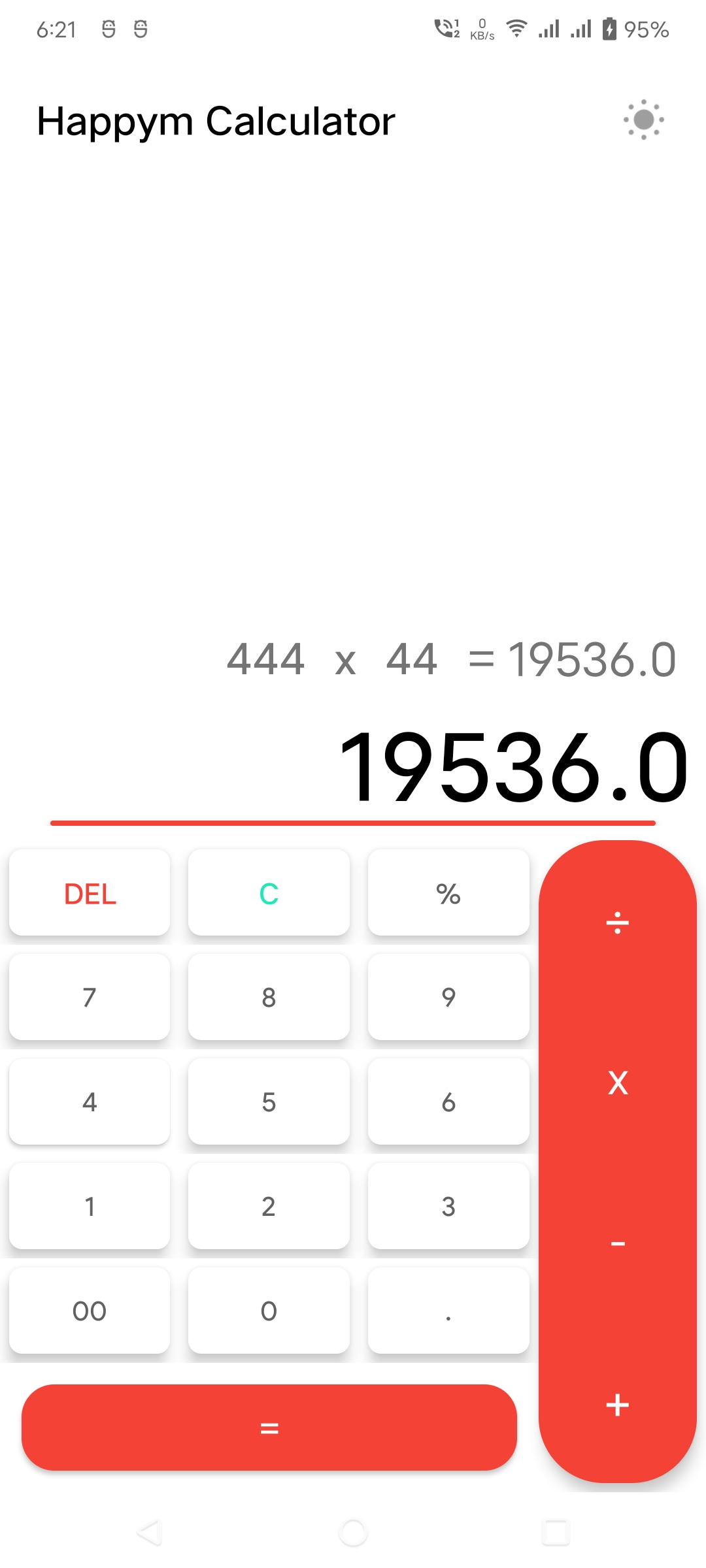Enter digit 5
The image size is (706, 1568).
pos(269,1102)
